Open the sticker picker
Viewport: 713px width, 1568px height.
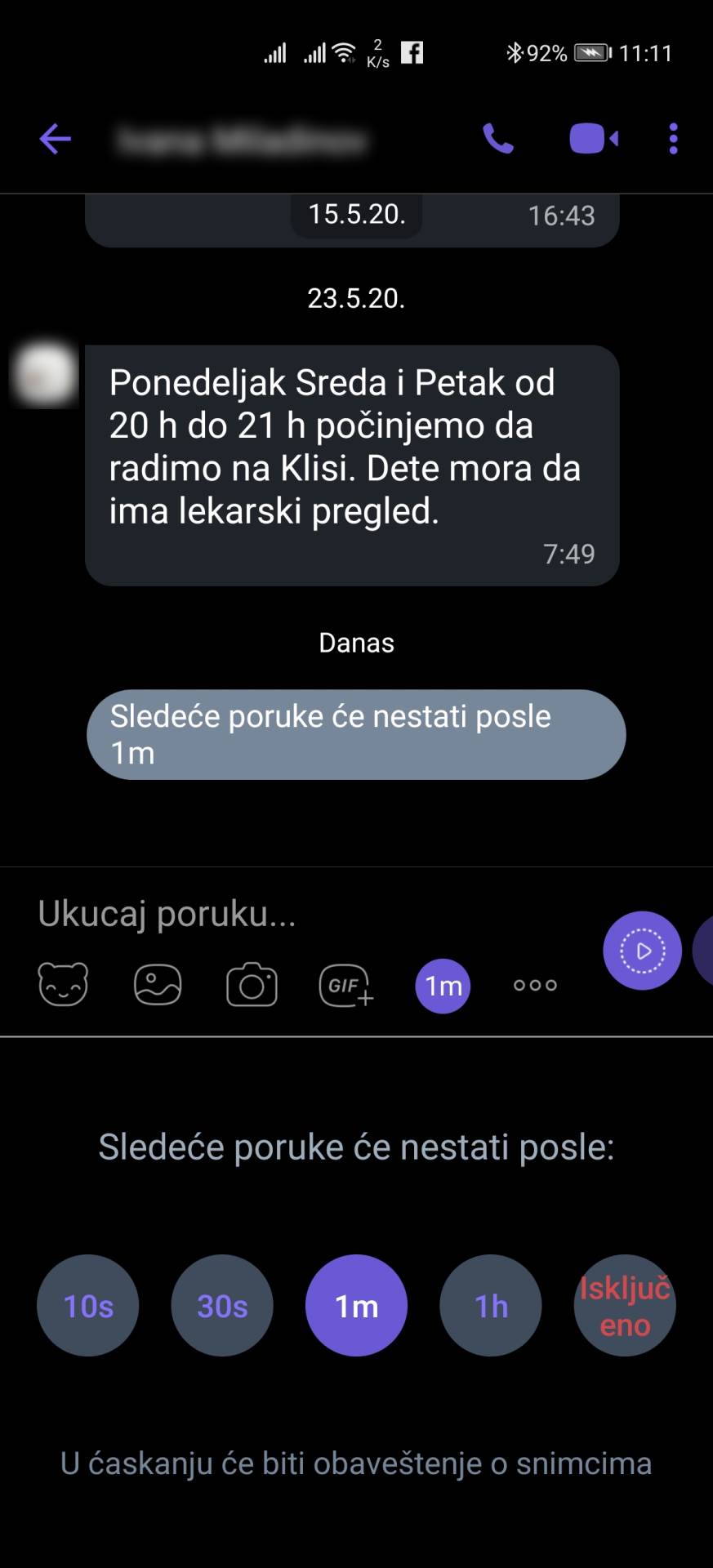64,986
